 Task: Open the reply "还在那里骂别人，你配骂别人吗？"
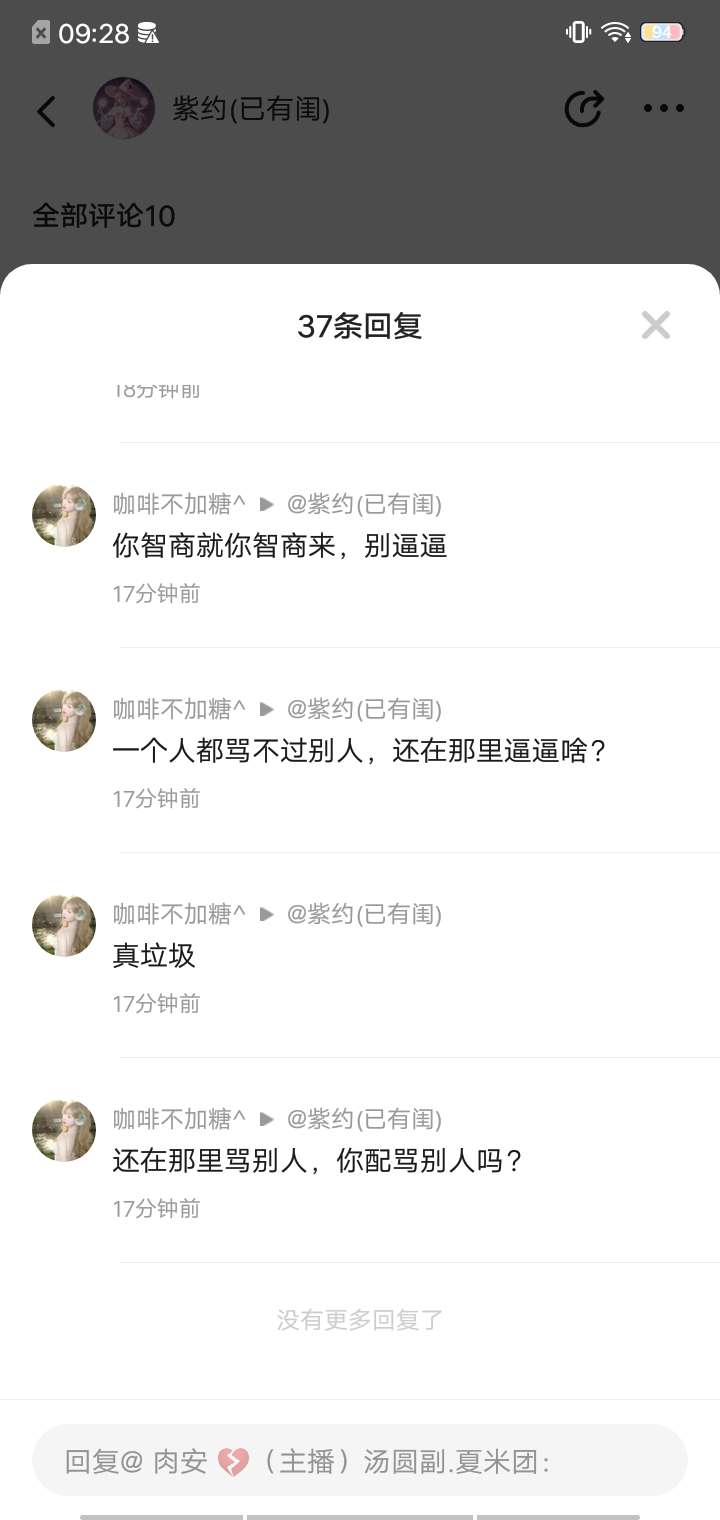pyautogui.click(x=318, y=1161)
